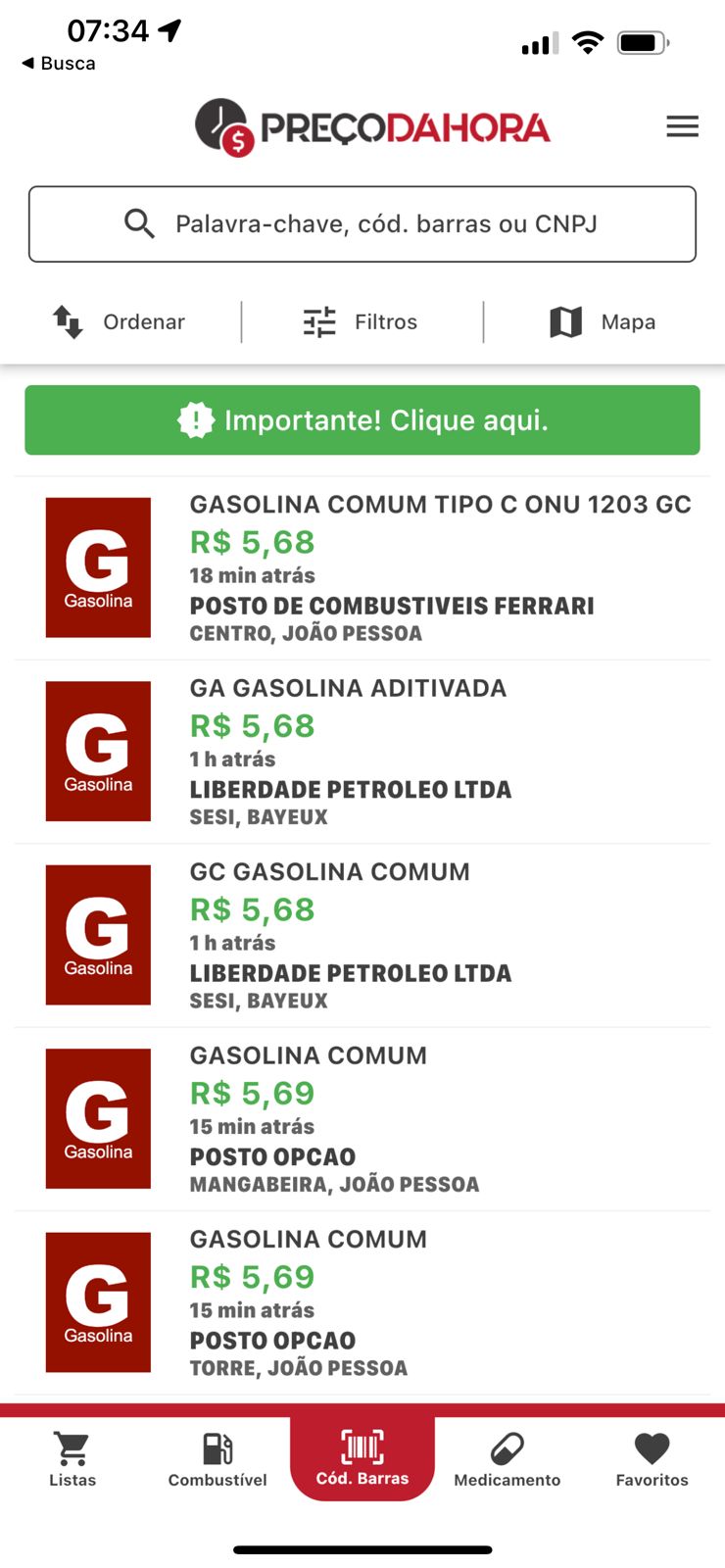Image resolution: width=725 pixels, height=1568 pixels.
Task: Open the Filtros filter options
Action: 361,321
